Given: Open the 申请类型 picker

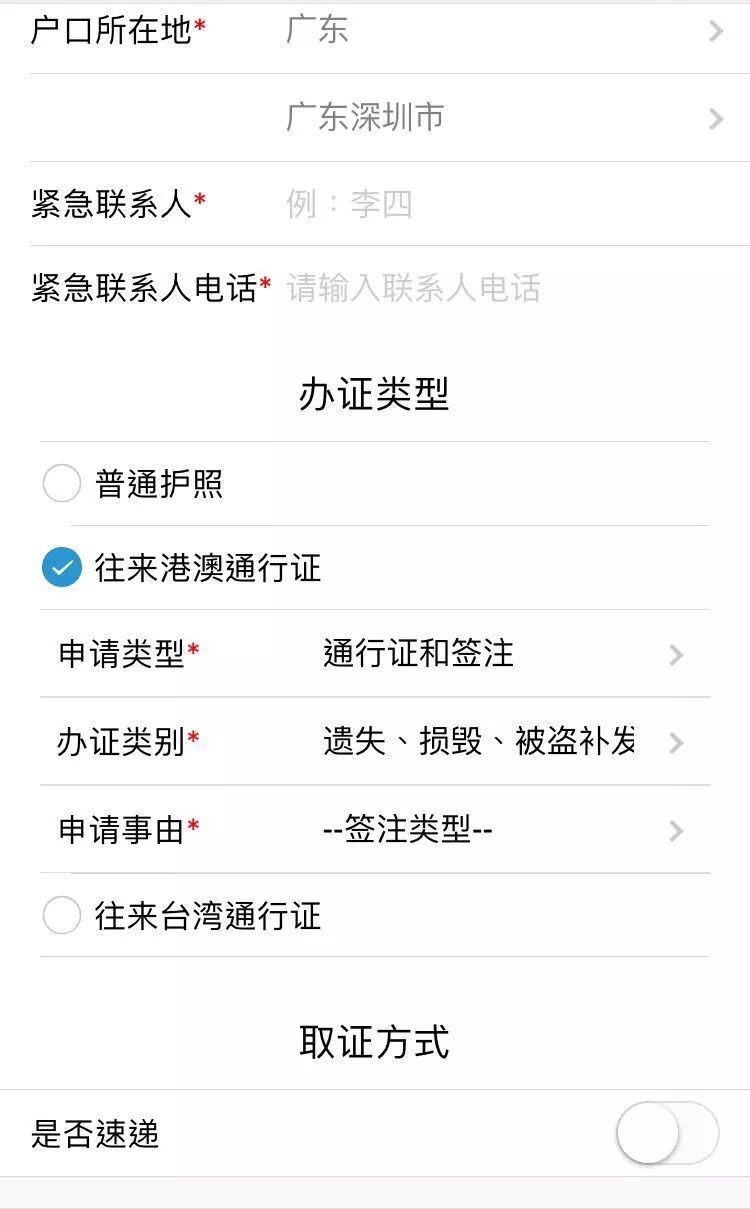Looking at the screenshot, I should (x=500, y=654).
